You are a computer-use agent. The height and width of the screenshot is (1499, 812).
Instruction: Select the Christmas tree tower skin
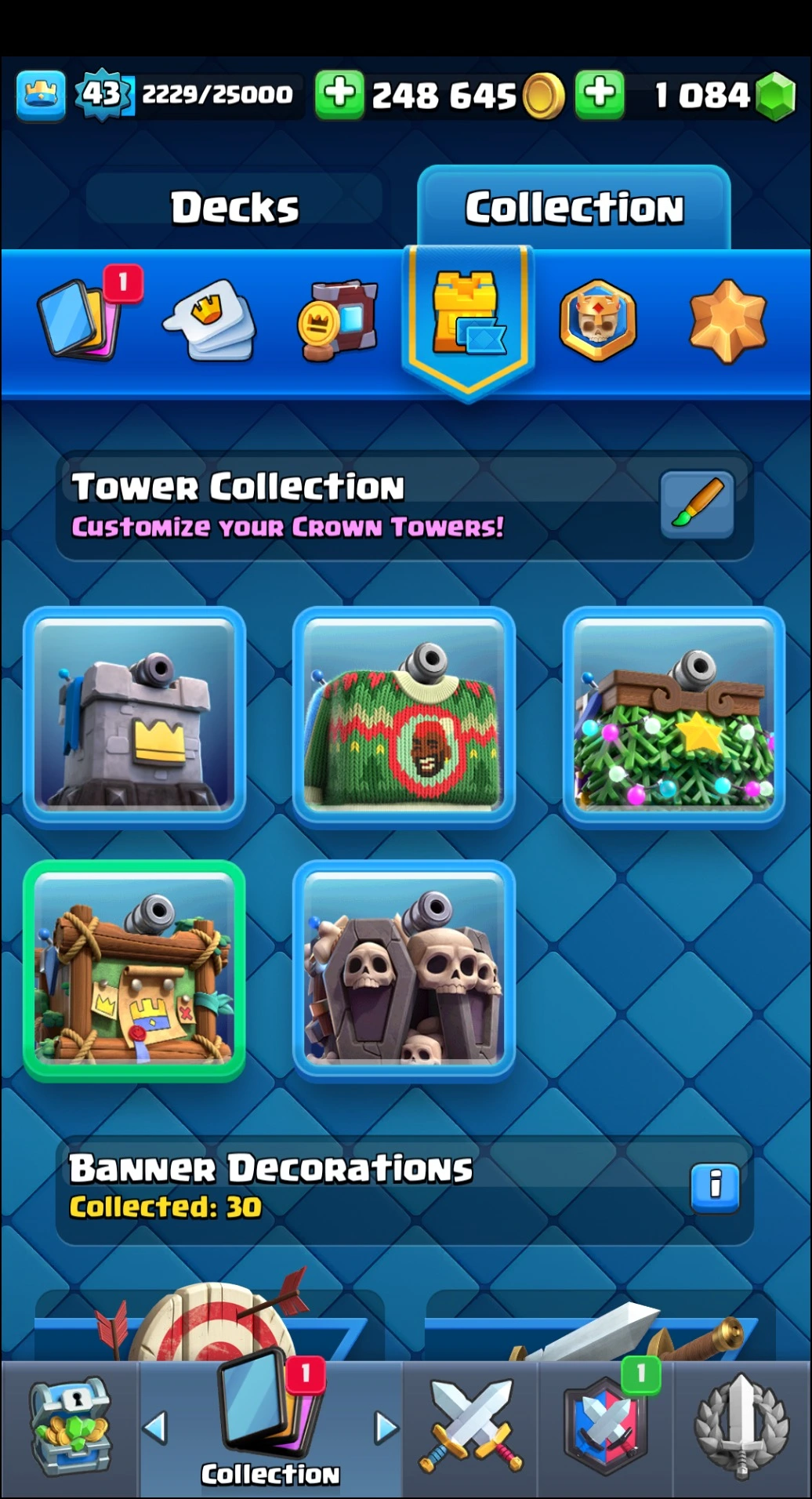click(x=673, y=716)
